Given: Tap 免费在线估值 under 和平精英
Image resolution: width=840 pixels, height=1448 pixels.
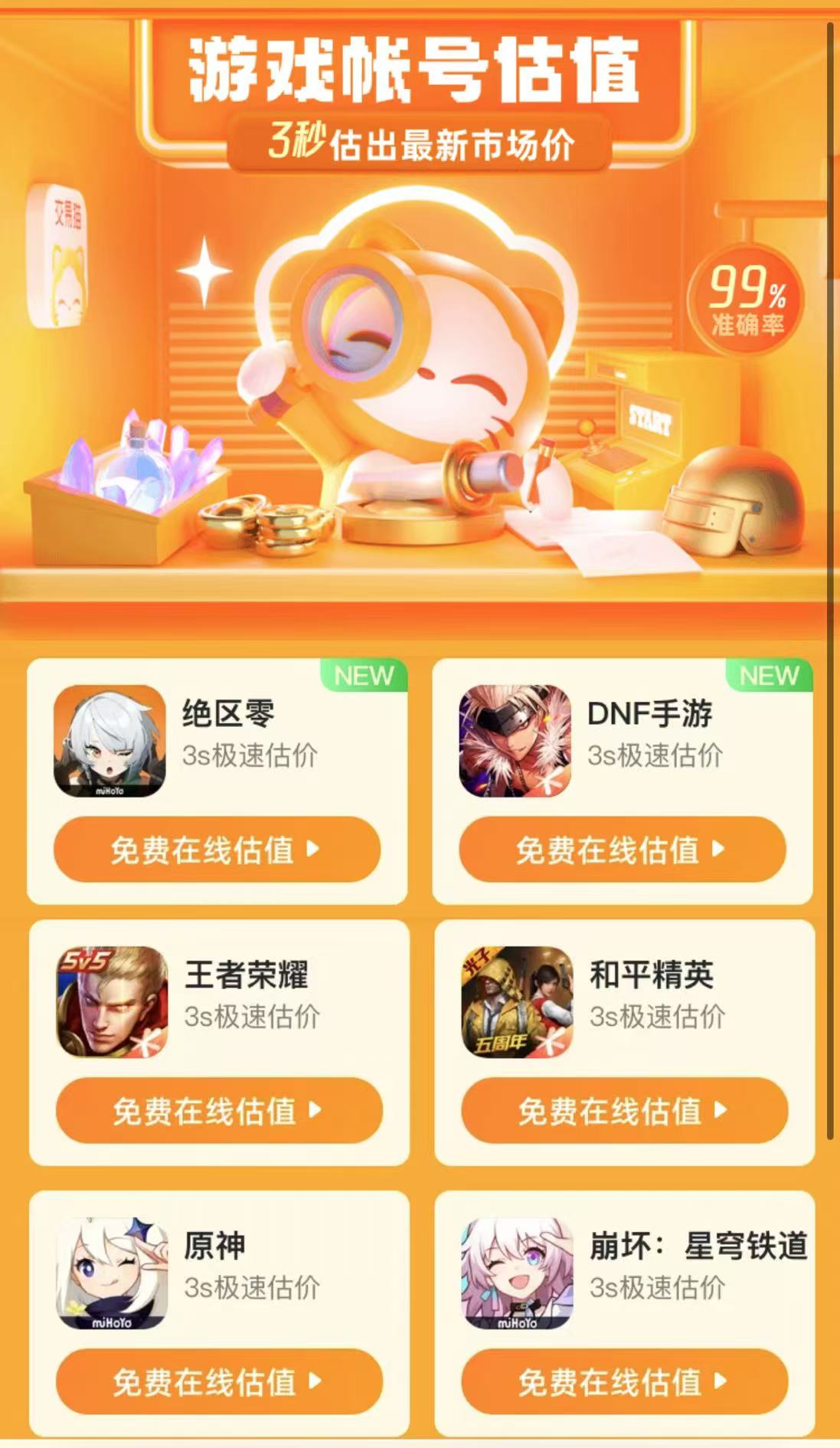Looking at the screenshot, I should pos(624,1110).
